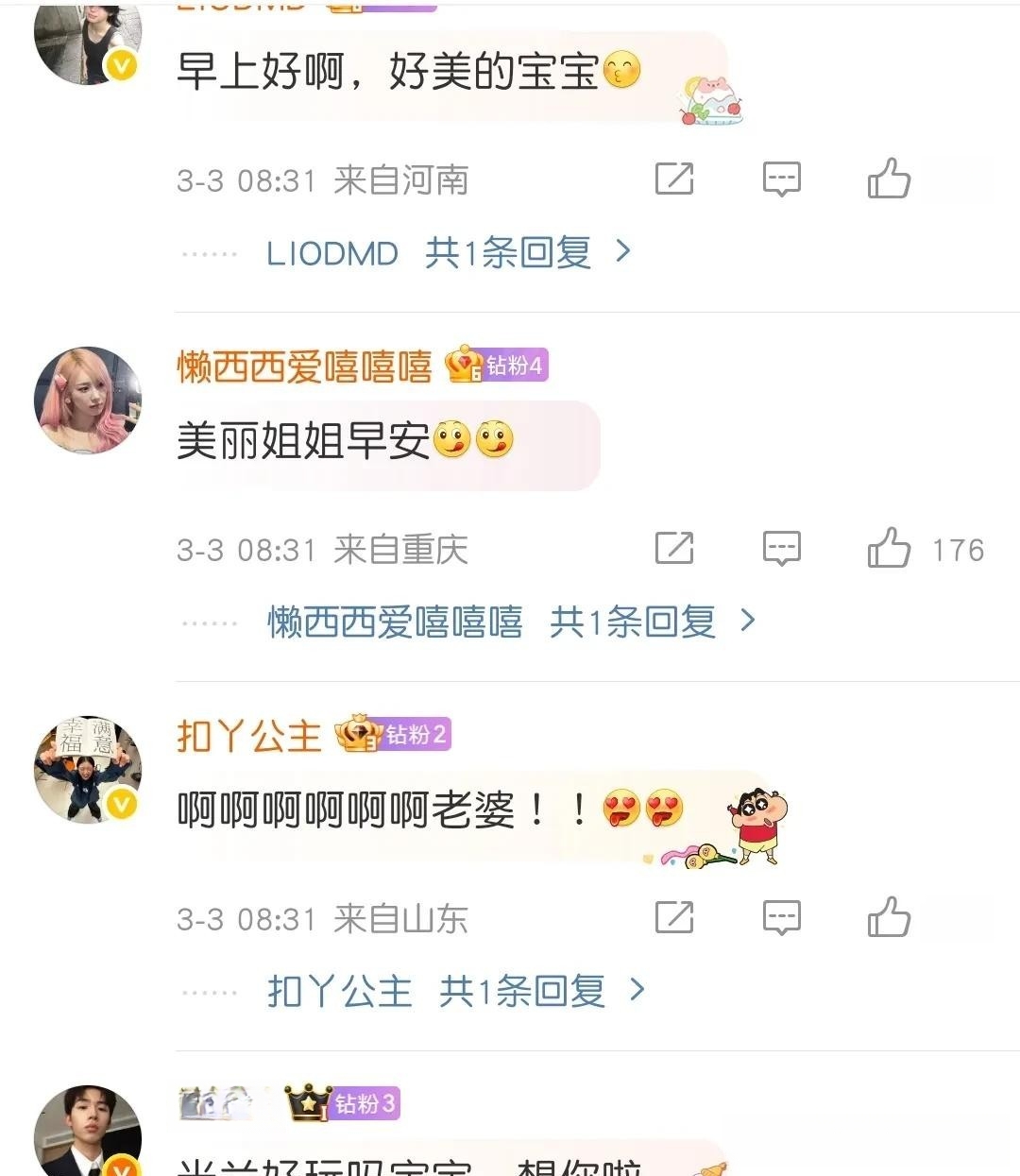The width and height of the screenshot is (1020, 1176).
Task: Reply to 扣丫公主's comment
Action: pyautogui.click(x=781, y=917)
